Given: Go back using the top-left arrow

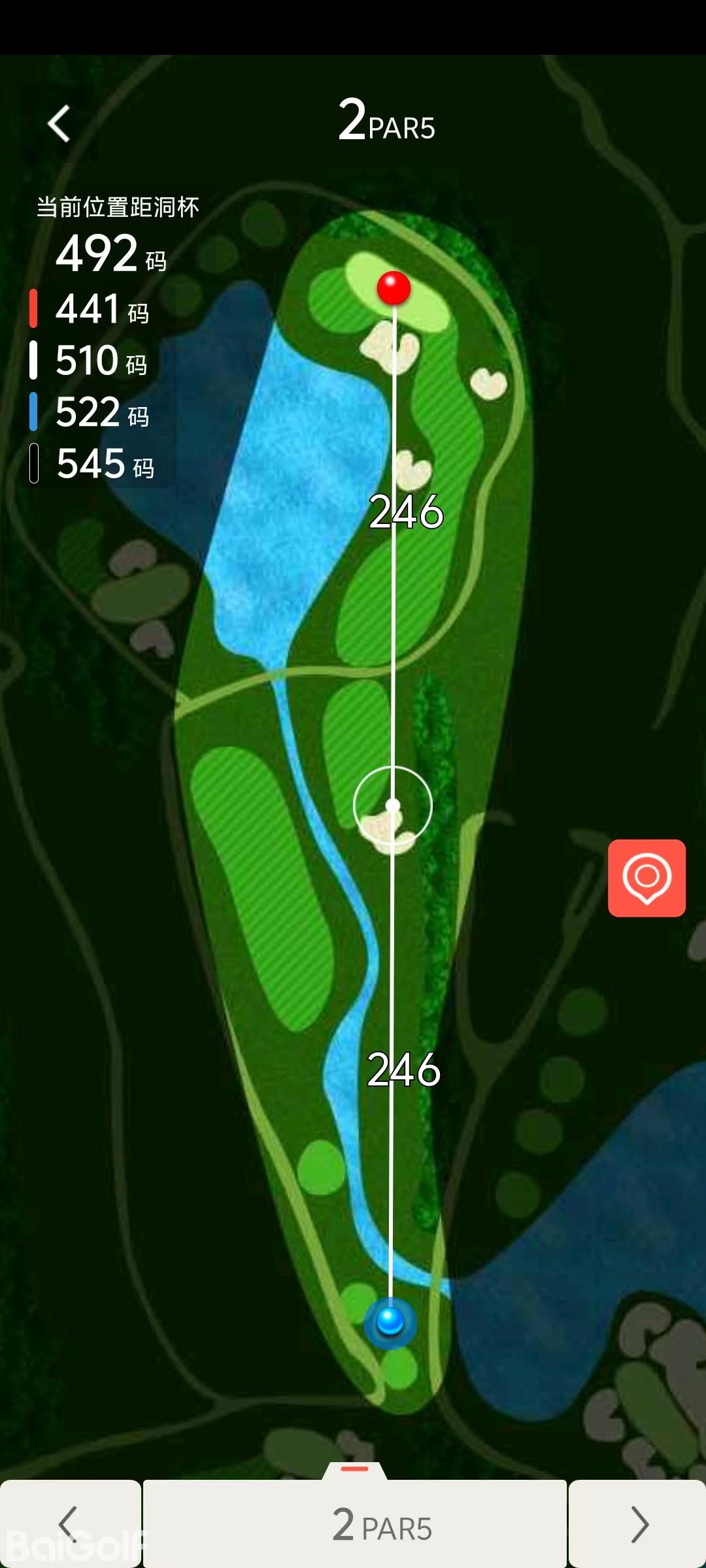Looking at the screenshot, I should (x=59, y=123).
